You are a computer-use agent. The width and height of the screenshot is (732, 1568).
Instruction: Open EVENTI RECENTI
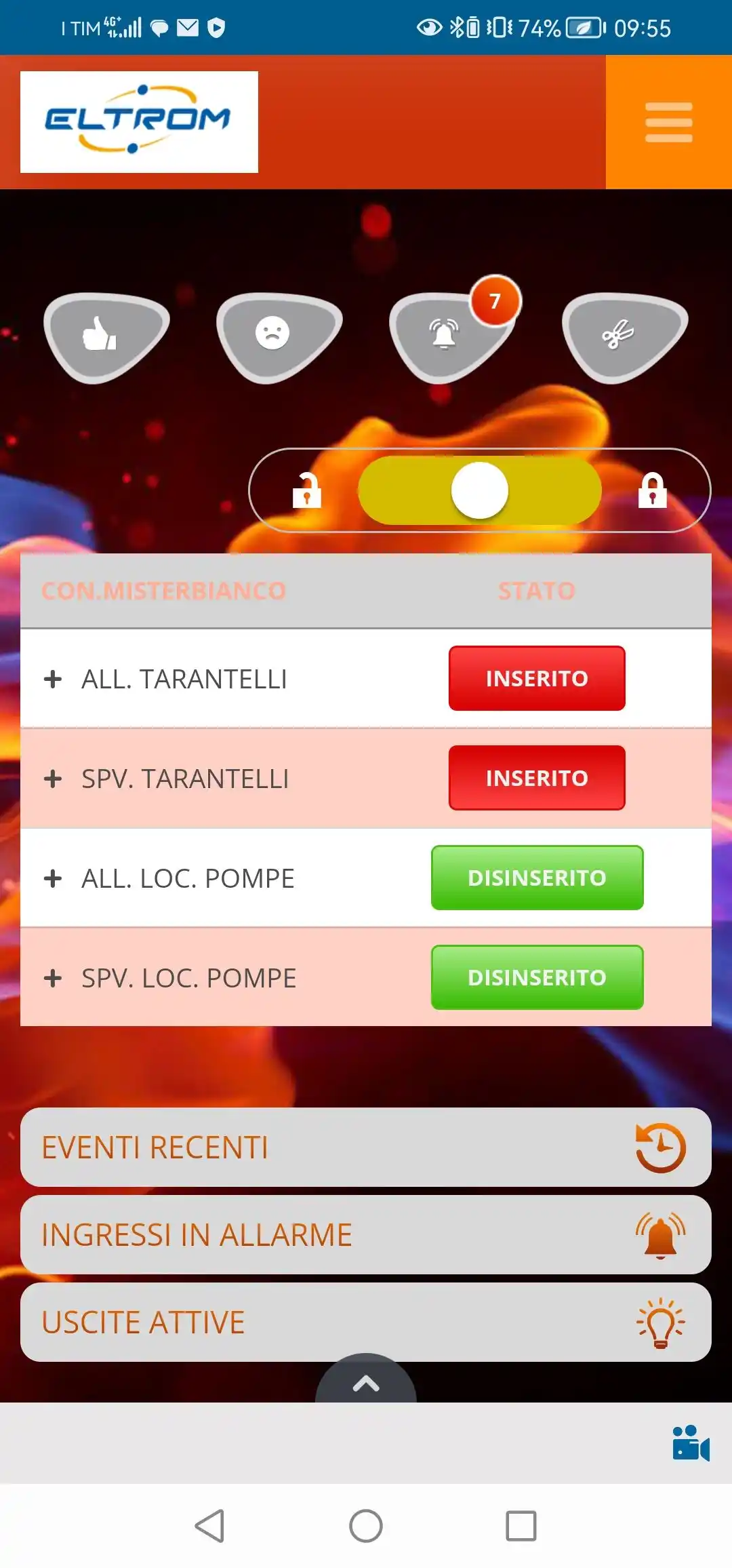coord(366,1148)
